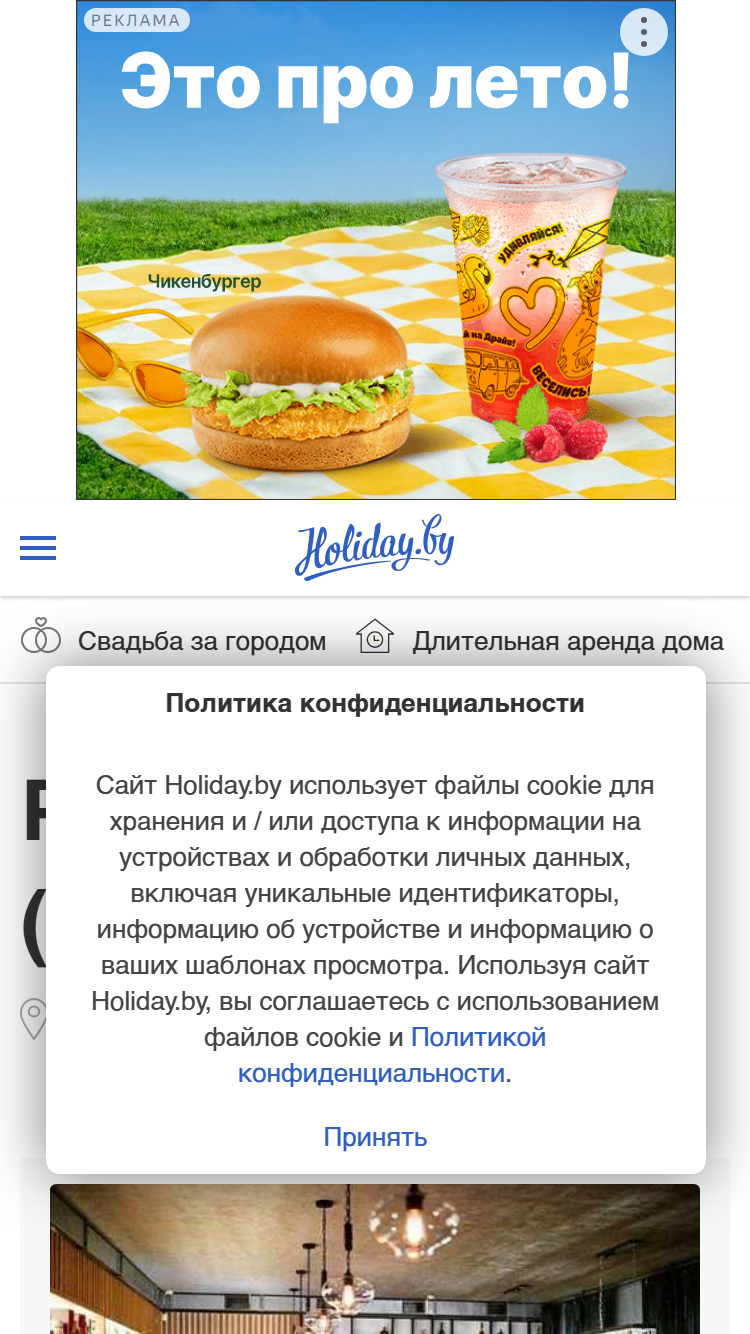Open the Политикой конфиденциальности link
The image size is (750, 1334).
click(x=392, y=1056)
